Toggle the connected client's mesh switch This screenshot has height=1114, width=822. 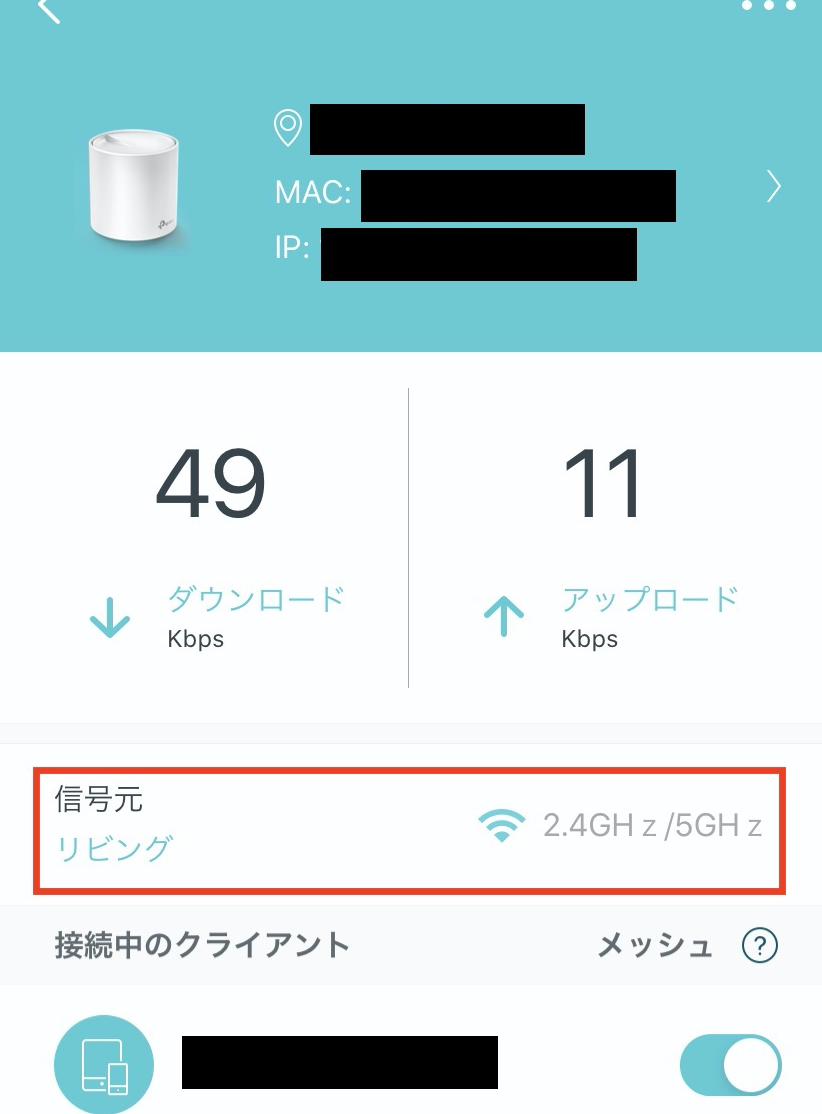point(730,1065)
